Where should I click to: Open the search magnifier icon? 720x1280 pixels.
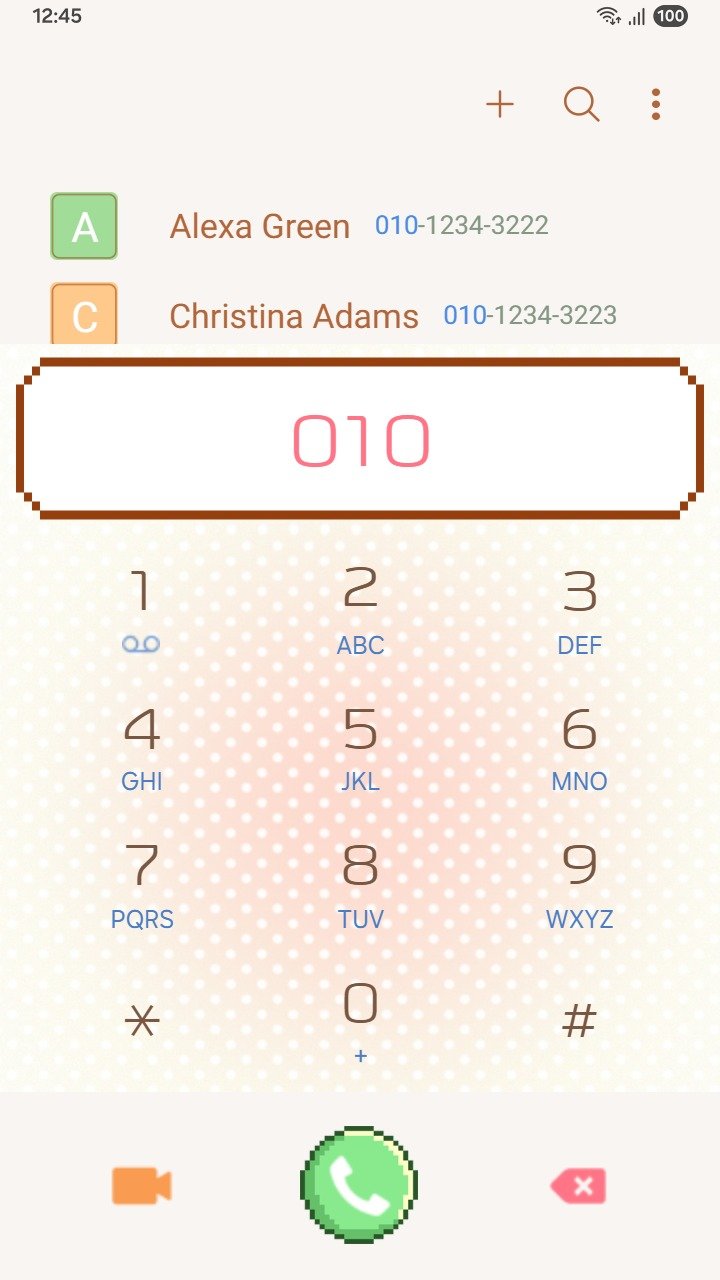[x=581, y=104]
